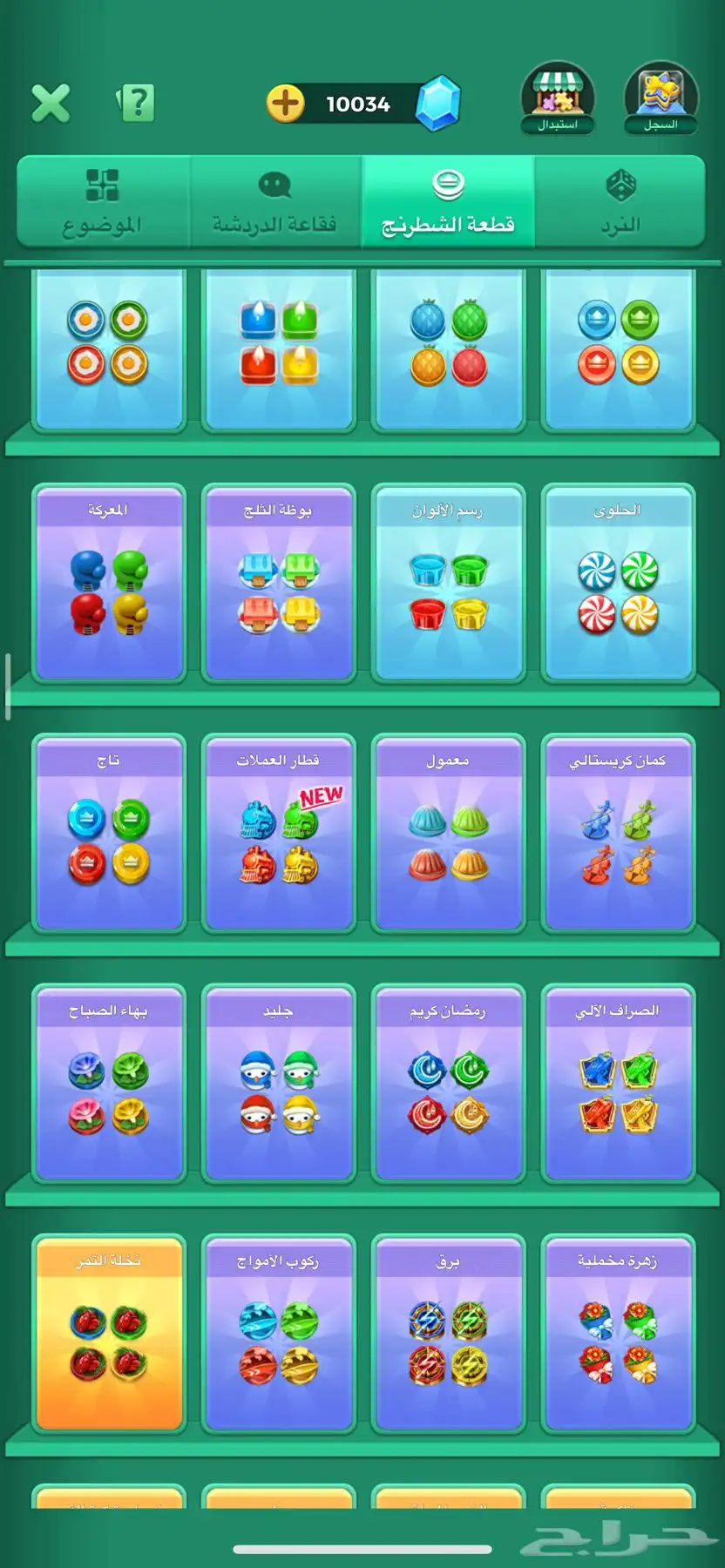Open the برق lightning piece set
725x1568 pixels.
(x=448, y=1335)
